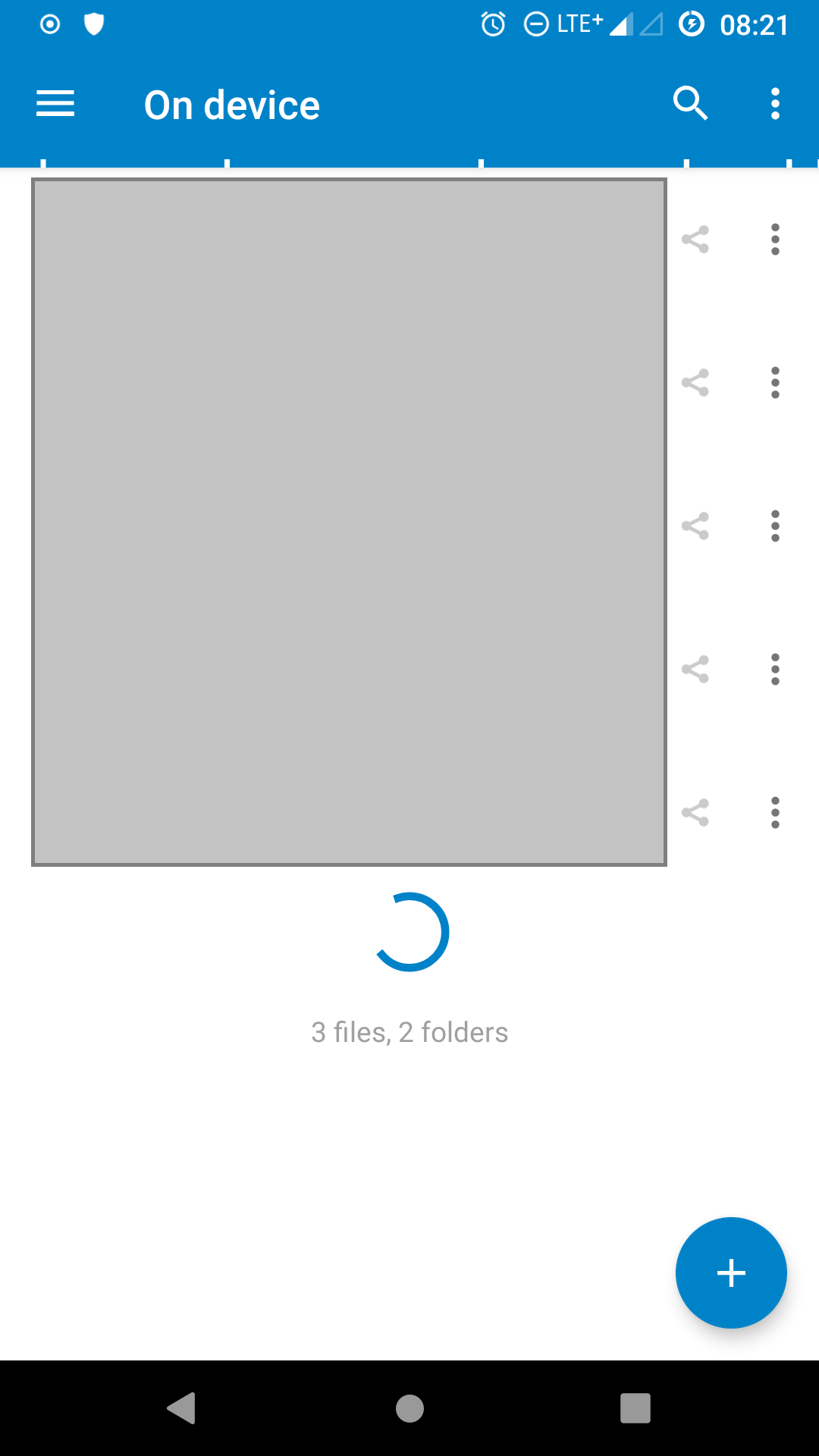Open the fifth item's options menu
Viewport: 819px width, 1456px height.
click(774, 813)
